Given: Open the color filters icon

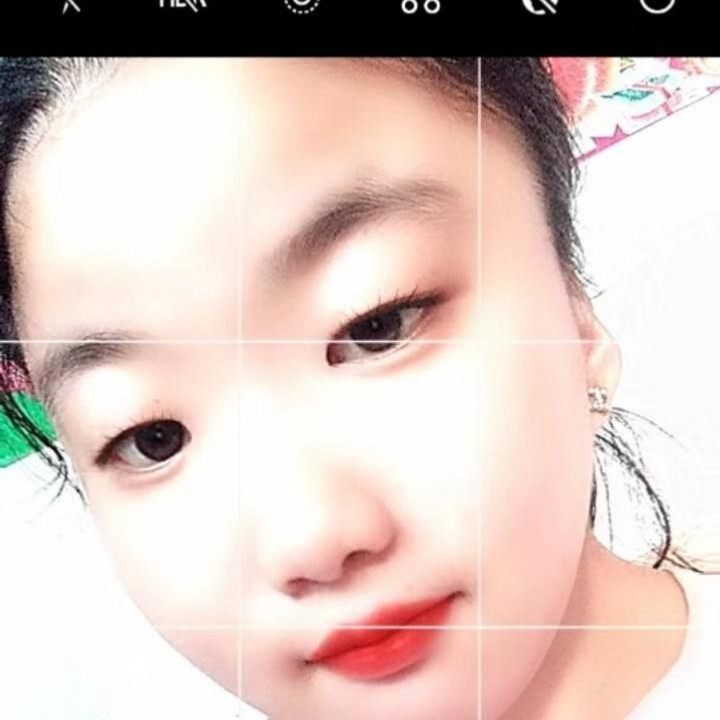Looking at the screenshot, I should tap(421, 5).
